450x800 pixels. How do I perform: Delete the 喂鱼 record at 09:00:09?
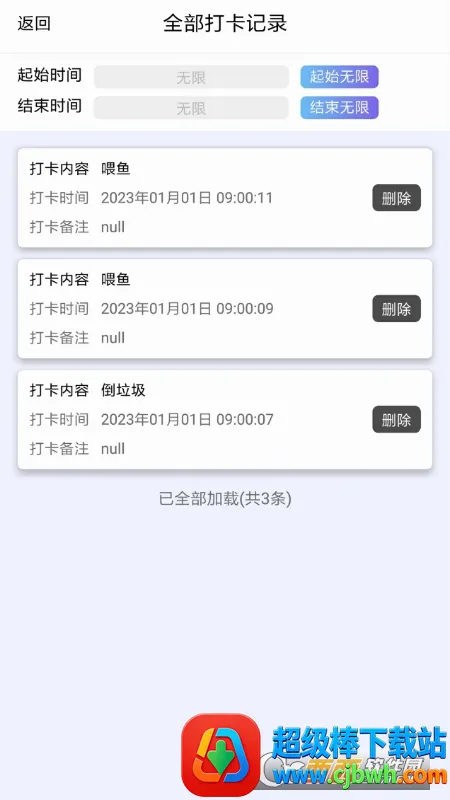396,309
